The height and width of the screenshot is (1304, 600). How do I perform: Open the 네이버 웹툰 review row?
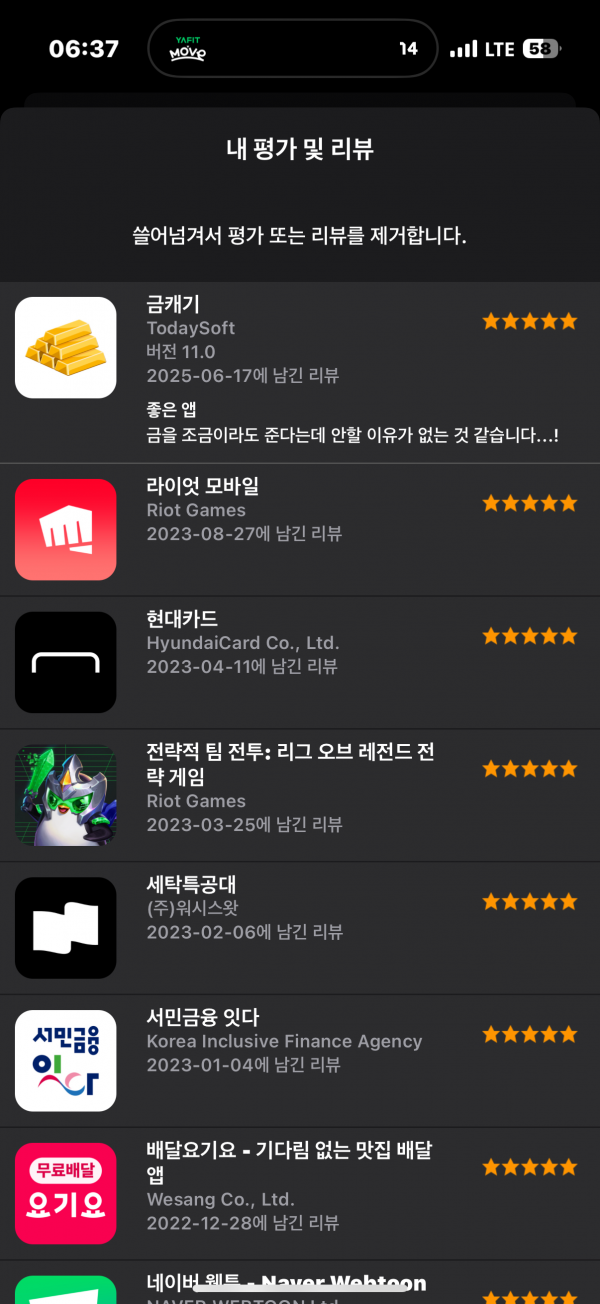pyautogui.click(x=300, y=1283)
